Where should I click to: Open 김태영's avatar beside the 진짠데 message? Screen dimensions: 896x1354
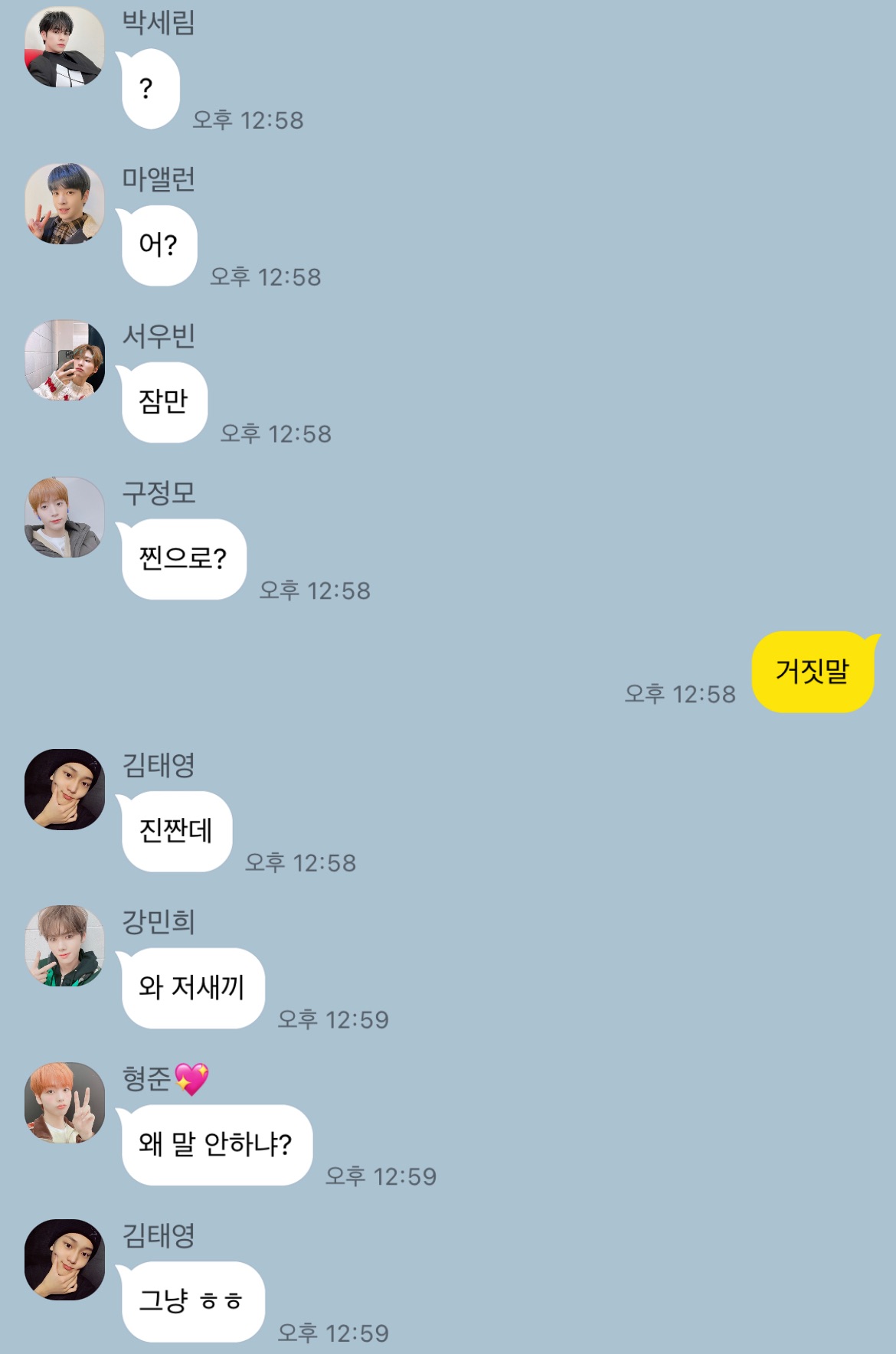point(64,790)
